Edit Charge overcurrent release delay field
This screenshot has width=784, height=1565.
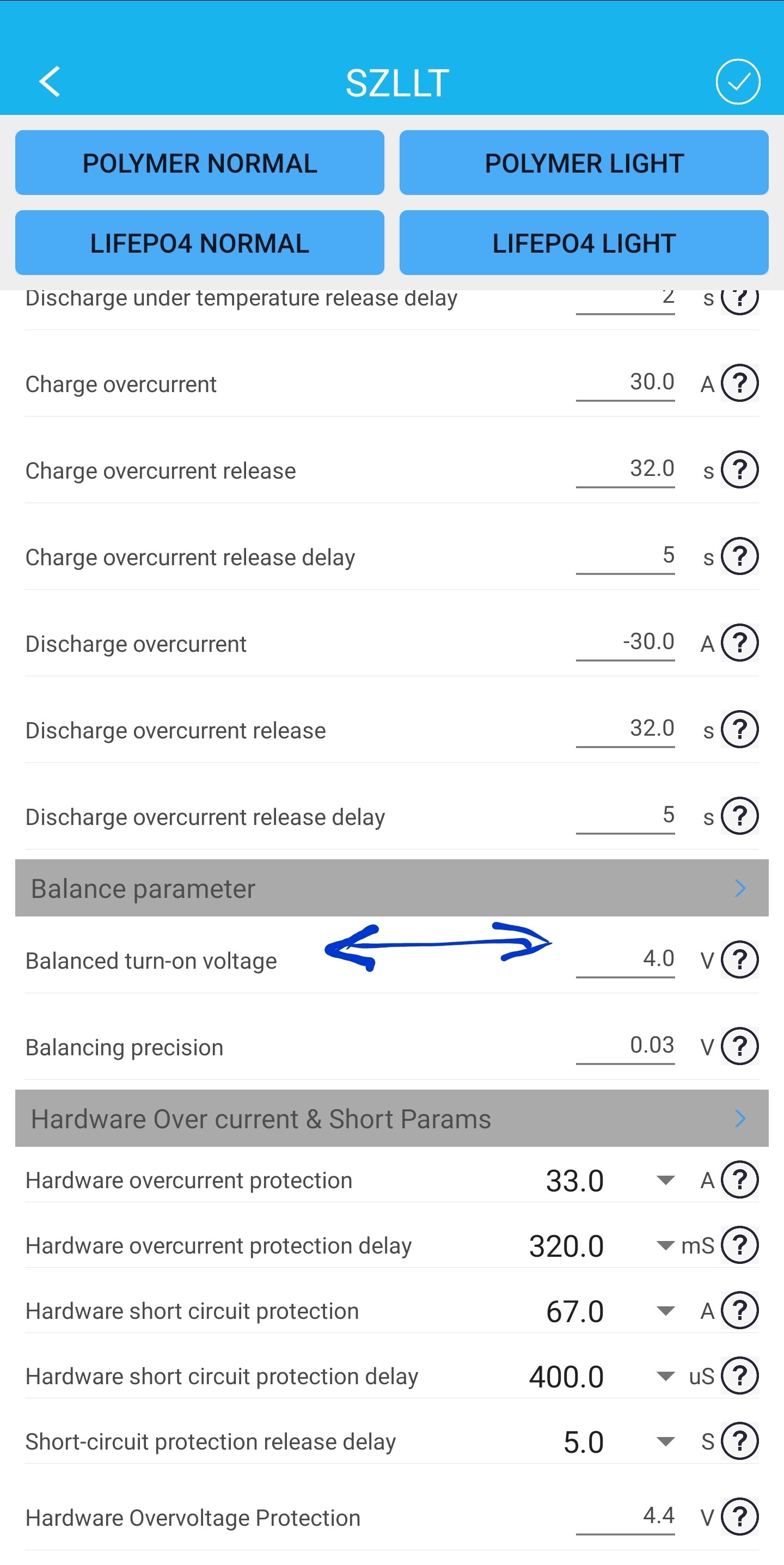pyautogui.click(x=625, y=556)
